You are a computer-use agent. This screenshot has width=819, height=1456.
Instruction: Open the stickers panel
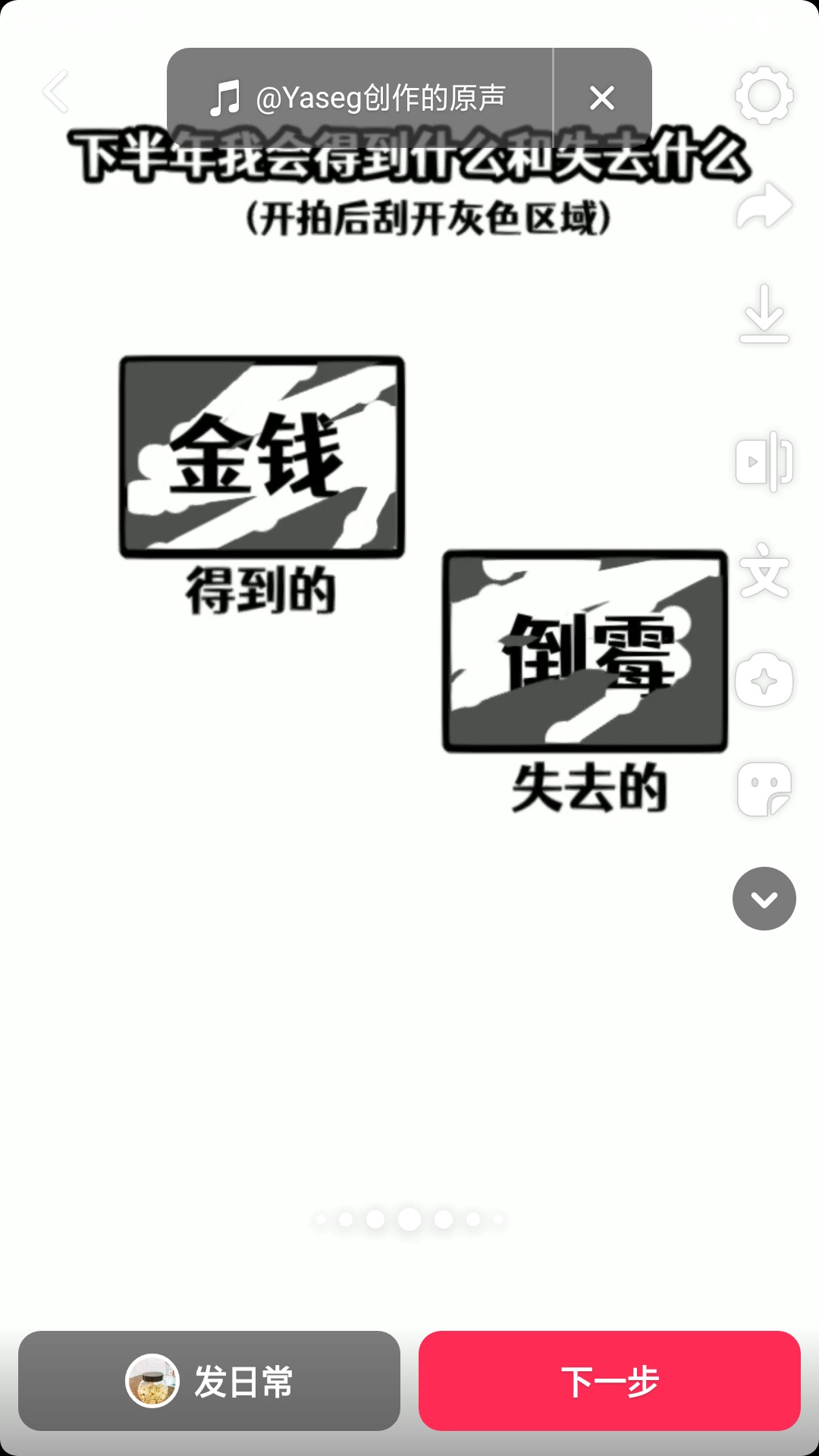point(764,789)
